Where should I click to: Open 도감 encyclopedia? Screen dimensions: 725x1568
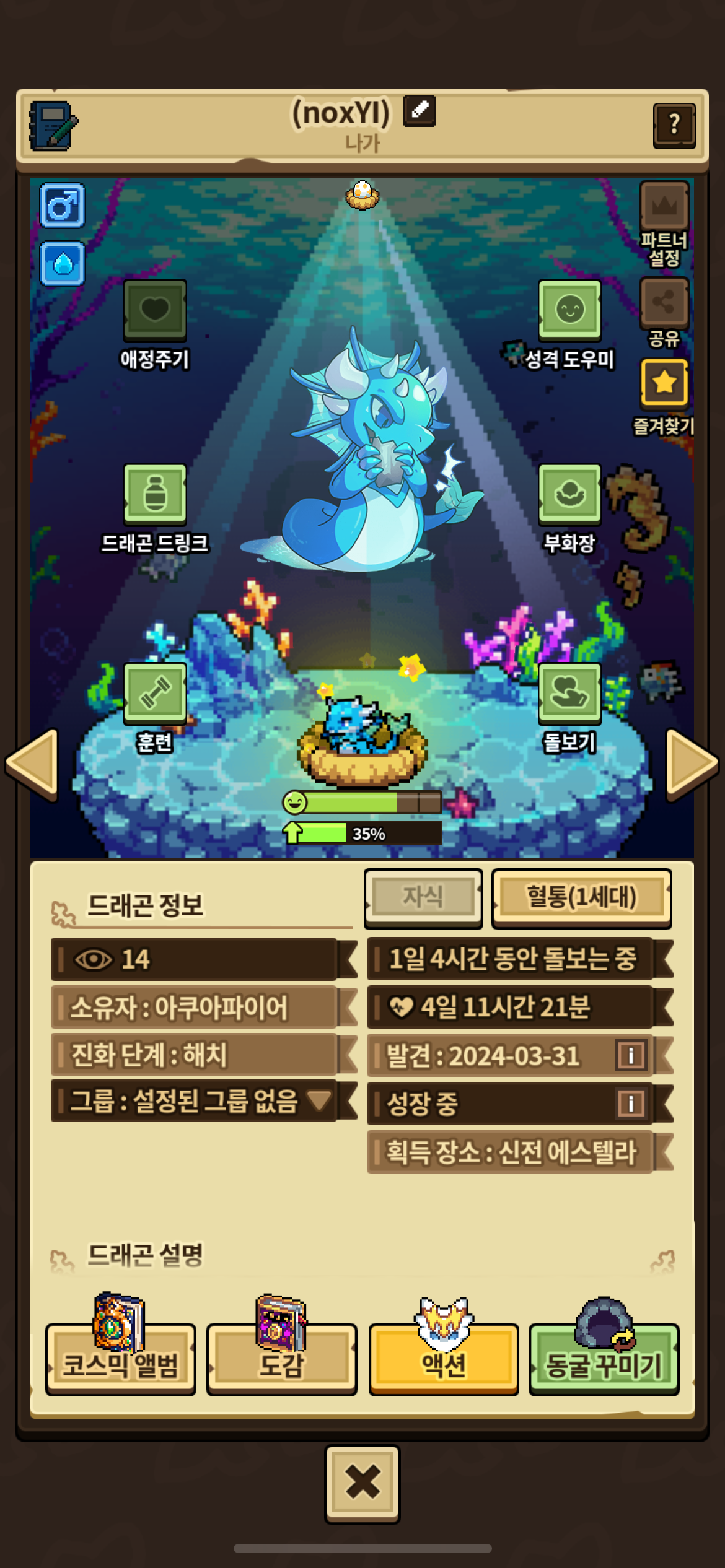click(x=282, y=1360)
